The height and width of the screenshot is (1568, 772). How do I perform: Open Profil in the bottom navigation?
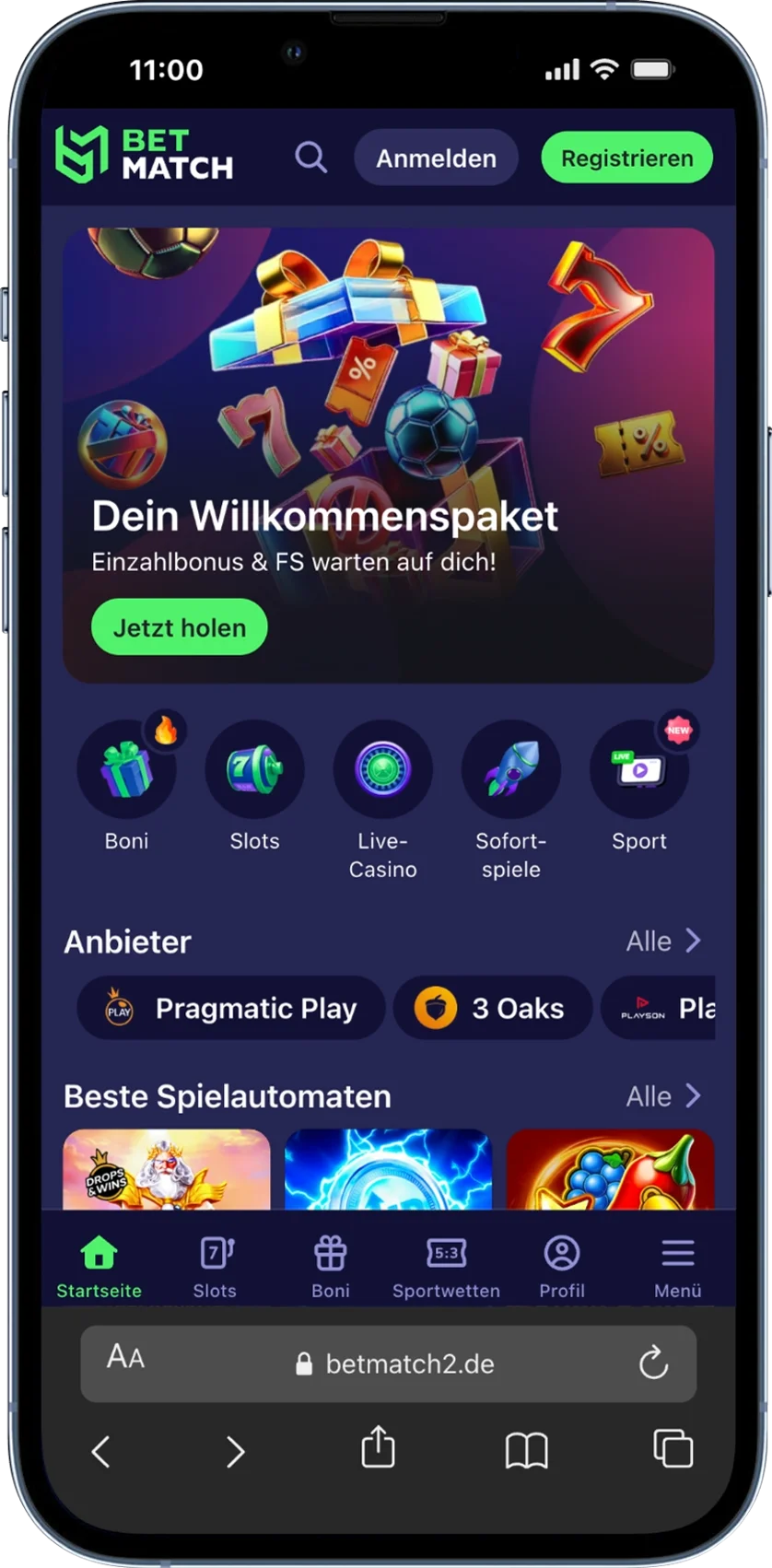(x=562, y=1262)
